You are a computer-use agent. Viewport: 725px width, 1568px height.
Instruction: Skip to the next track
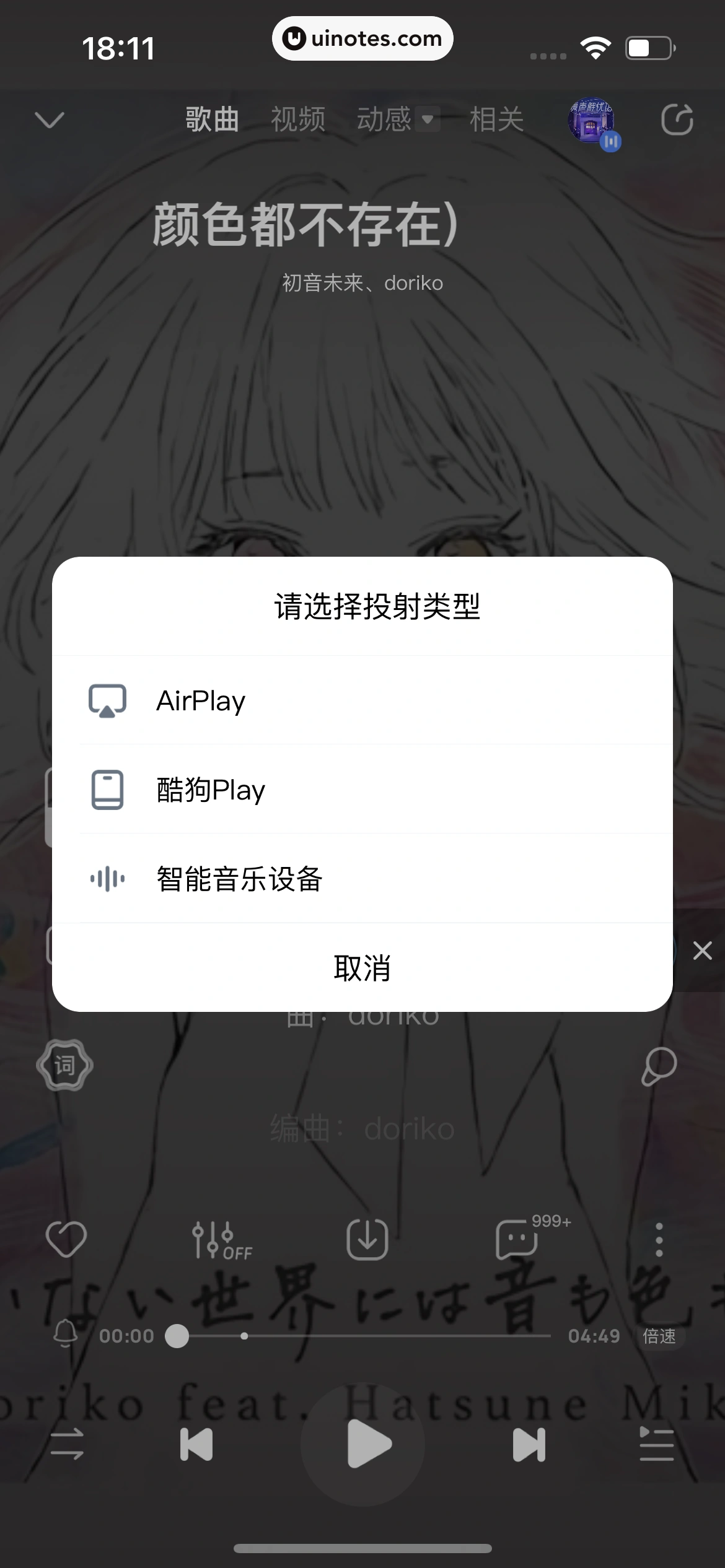coord(529,1444)
